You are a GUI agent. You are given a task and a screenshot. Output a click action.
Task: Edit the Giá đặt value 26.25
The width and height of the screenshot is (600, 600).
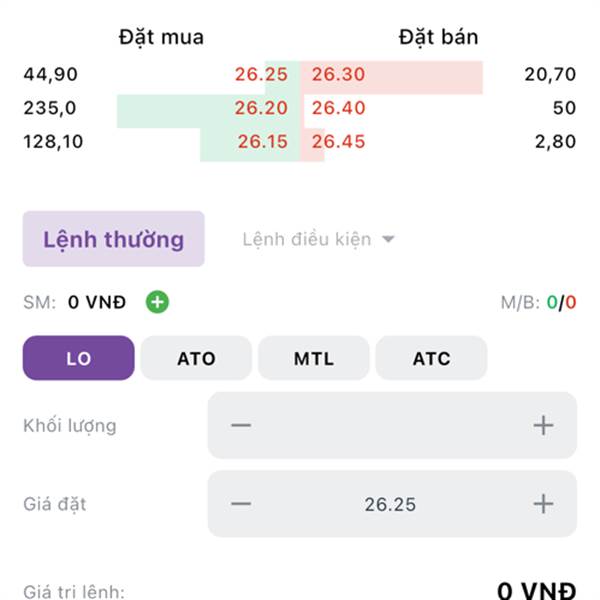tap(390, 504)
